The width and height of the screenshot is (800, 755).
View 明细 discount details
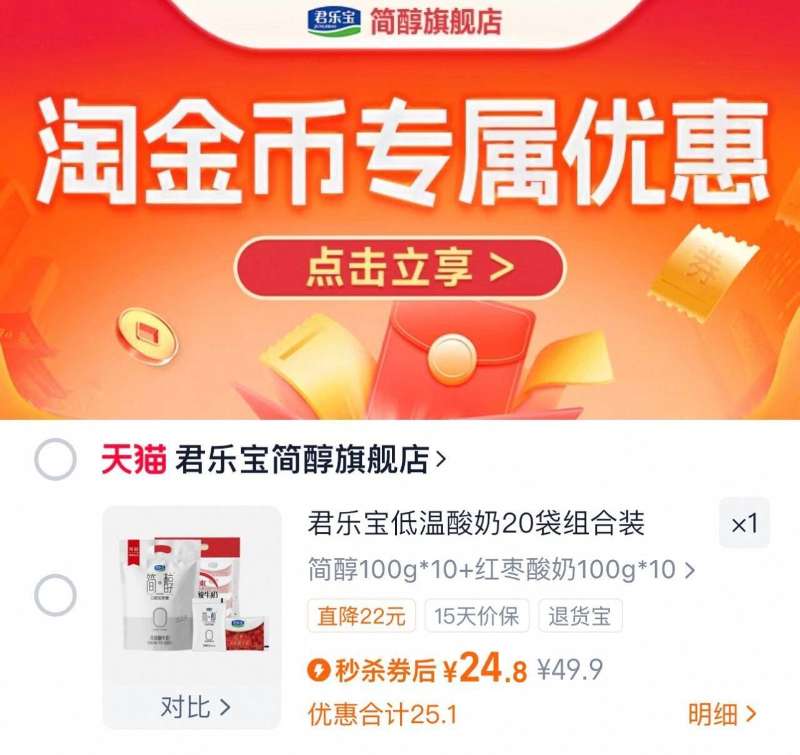[722, 714]
